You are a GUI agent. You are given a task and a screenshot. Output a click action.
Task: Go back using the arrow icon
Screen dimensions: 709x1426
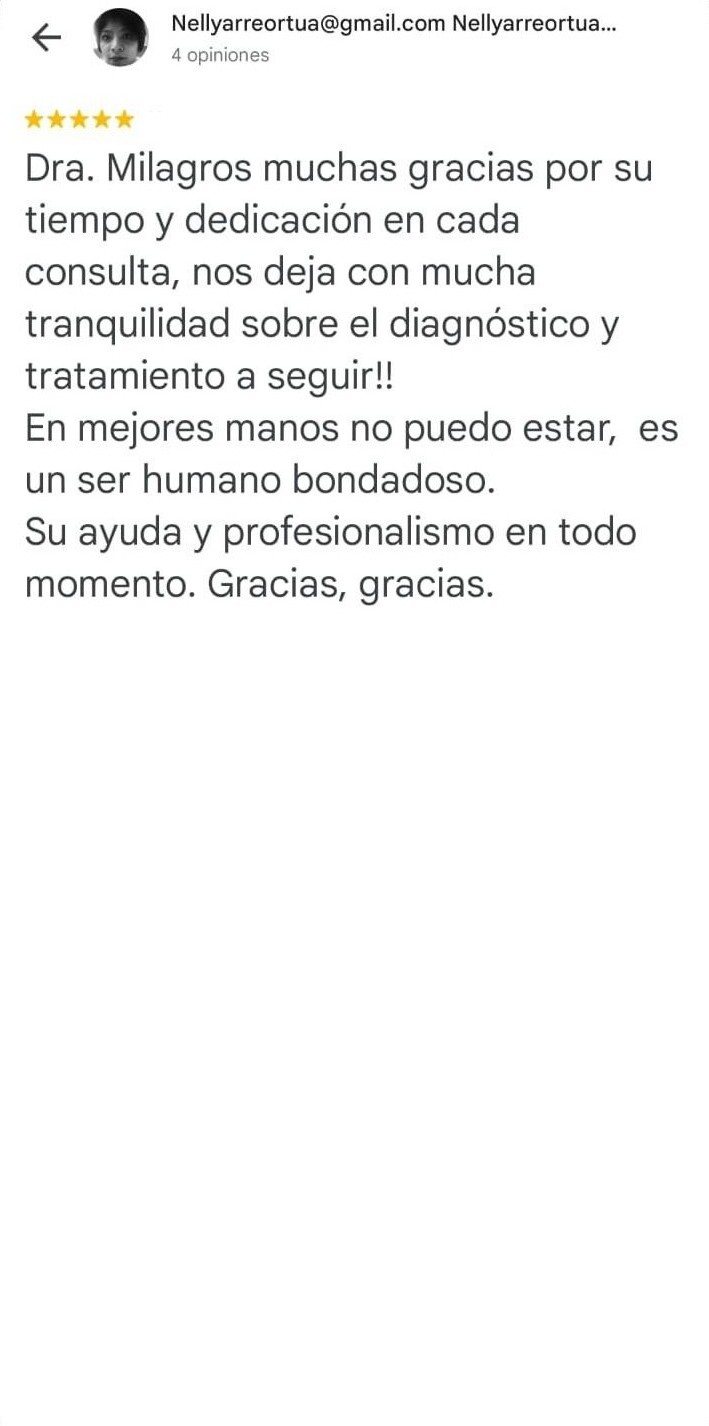(46, 38)
